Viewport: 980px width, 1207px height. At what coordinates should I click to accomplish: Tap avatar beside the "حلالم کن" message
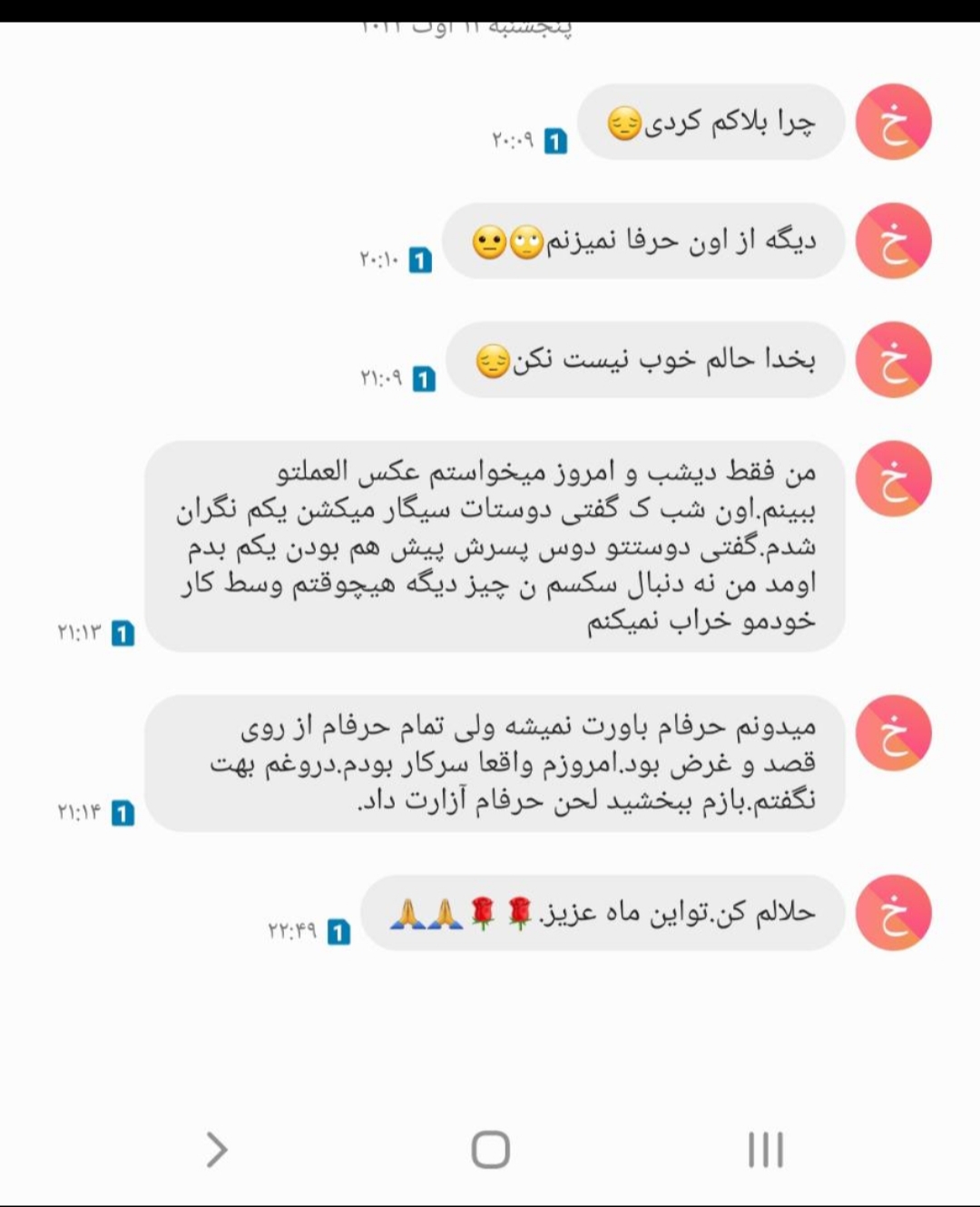[893, 912]
